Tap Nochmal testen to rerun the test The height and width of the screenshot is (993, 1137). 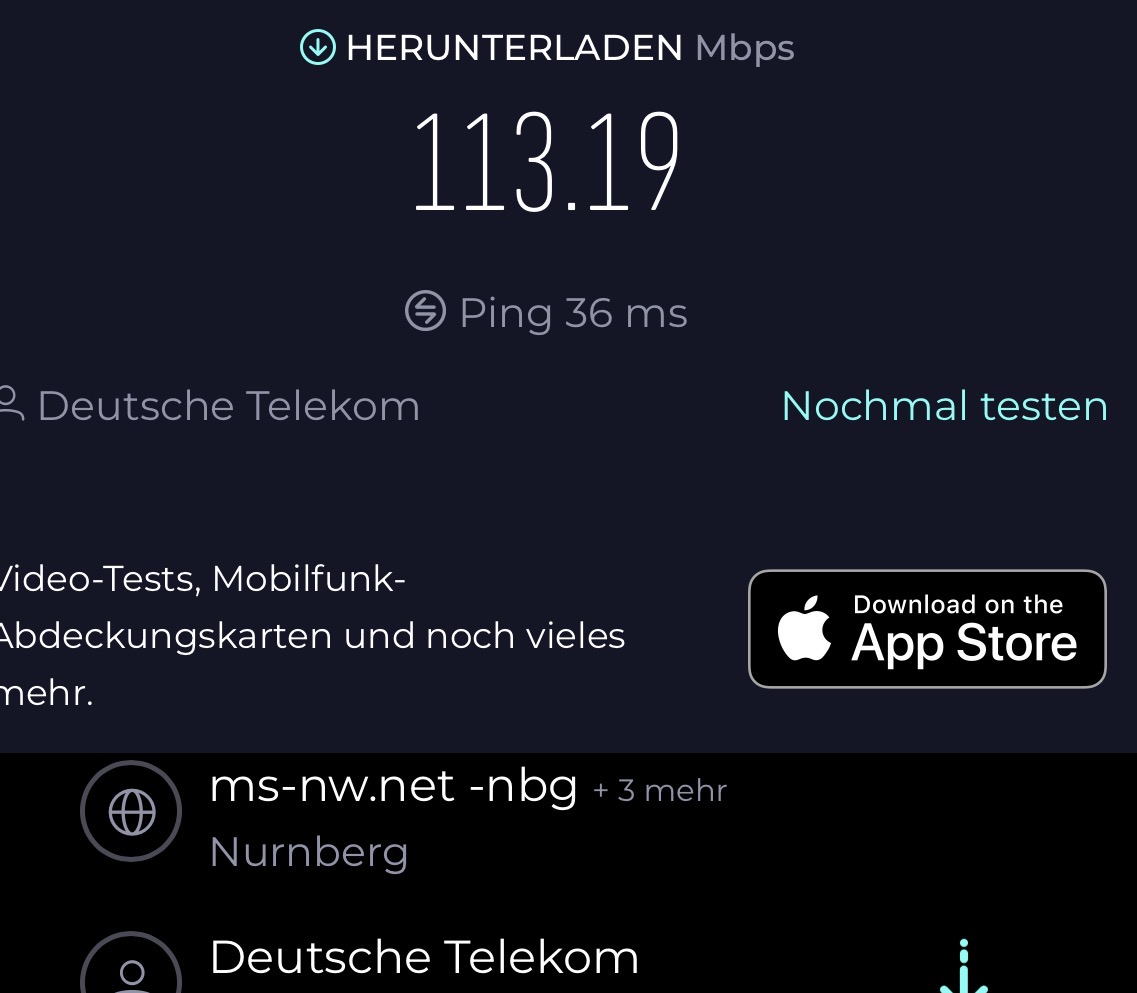point(944,406)
